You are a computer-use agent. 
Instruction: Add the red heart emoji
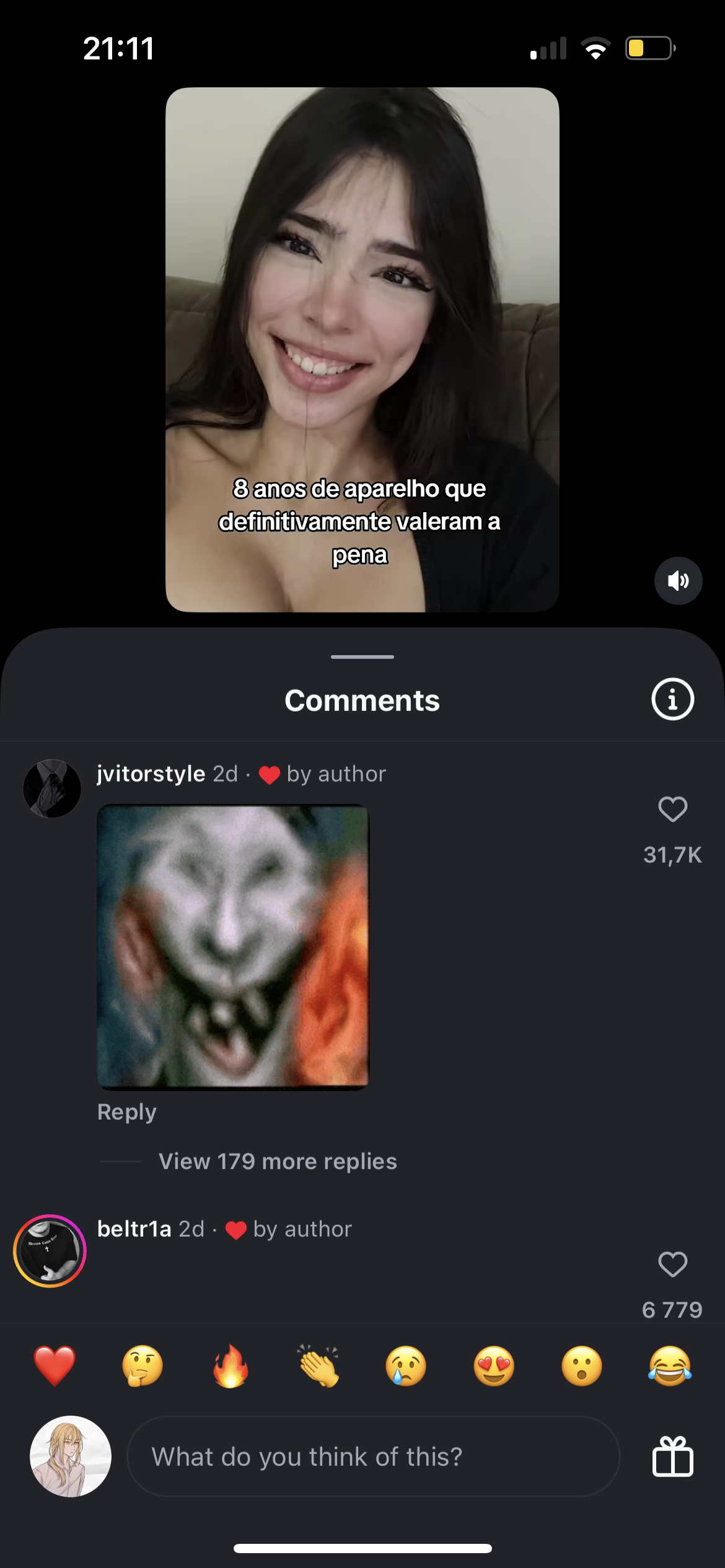coord(55,1366)
